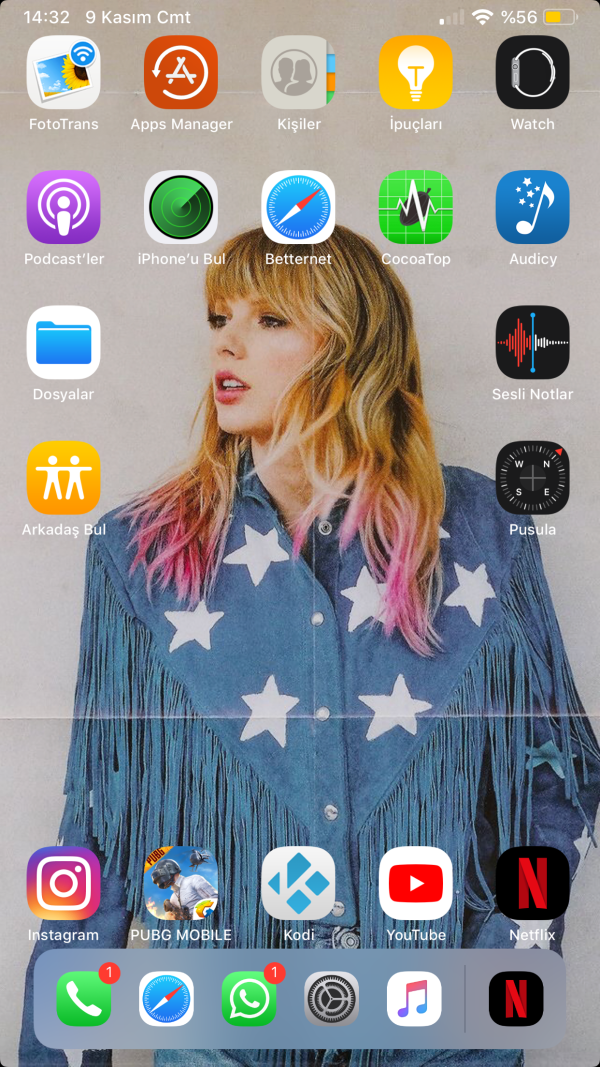Launch PUBG MOBILE
600x1067 pixels.
coord(181,884)
